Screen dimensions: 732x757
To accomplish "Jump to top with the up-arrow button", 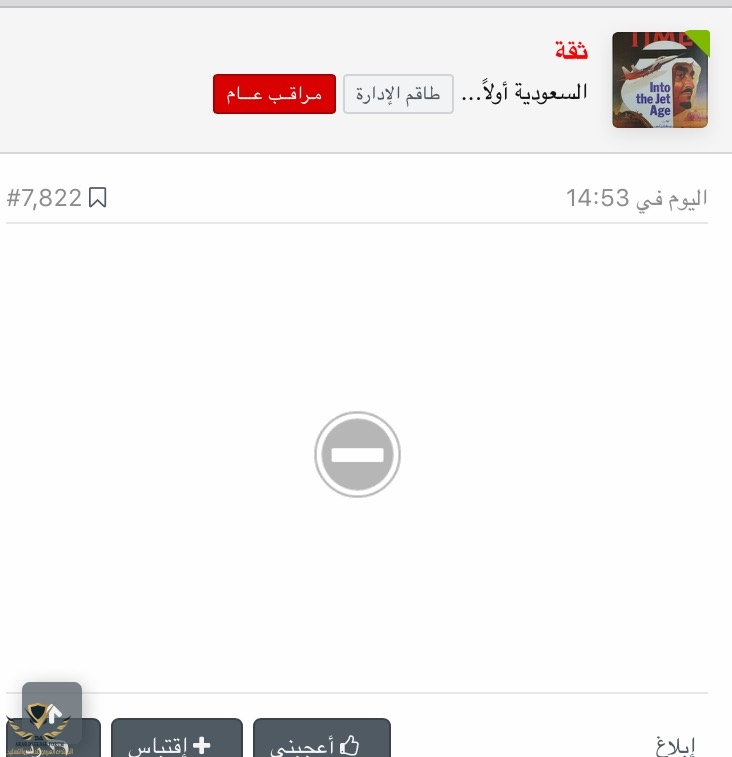I will click(52, 713).
